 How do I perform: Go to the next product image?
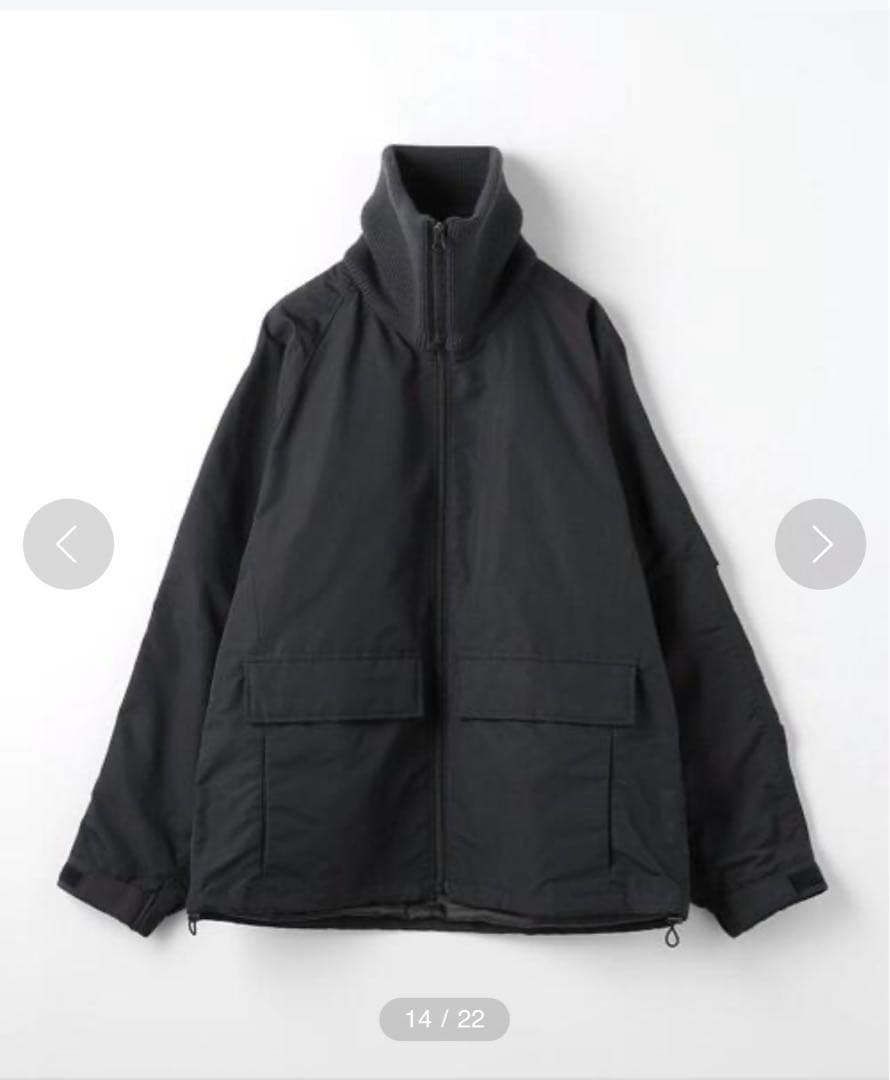820,544
